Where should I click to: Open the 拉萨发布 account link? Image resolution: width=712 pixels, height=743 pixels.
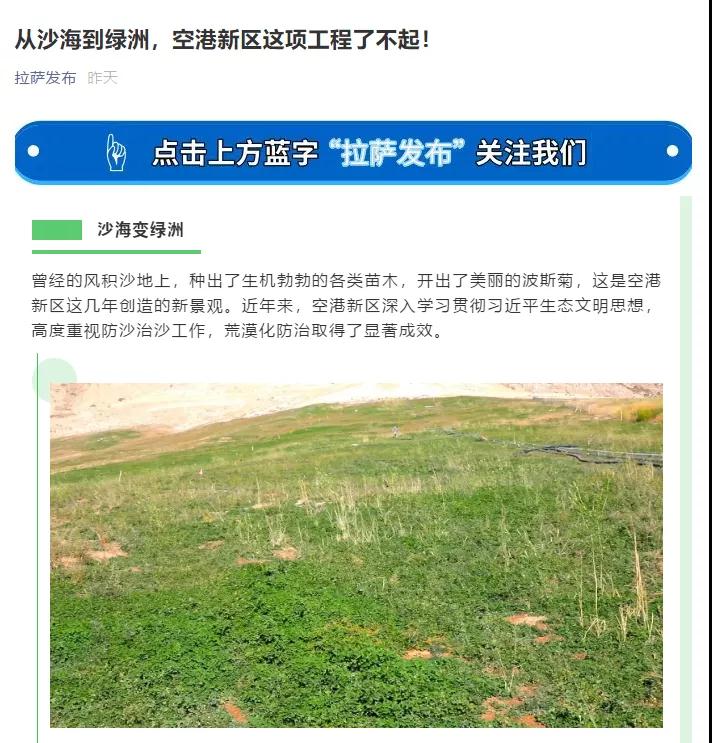[x=45, y=78]
